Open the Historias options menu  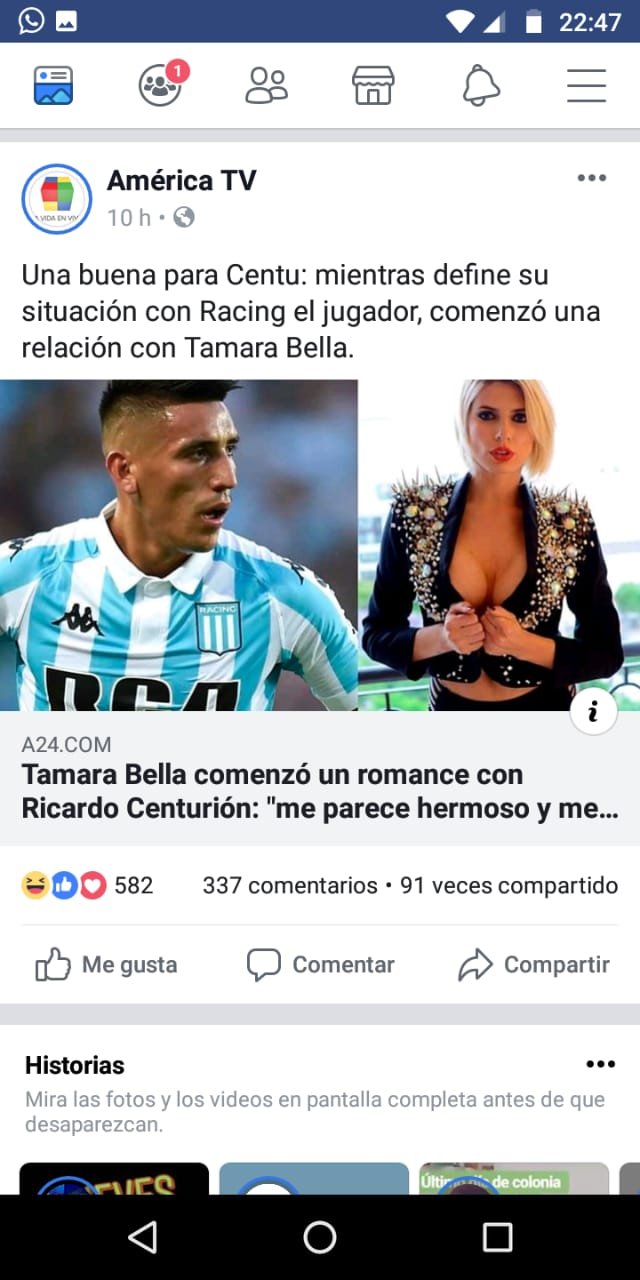pos(600,1064)
